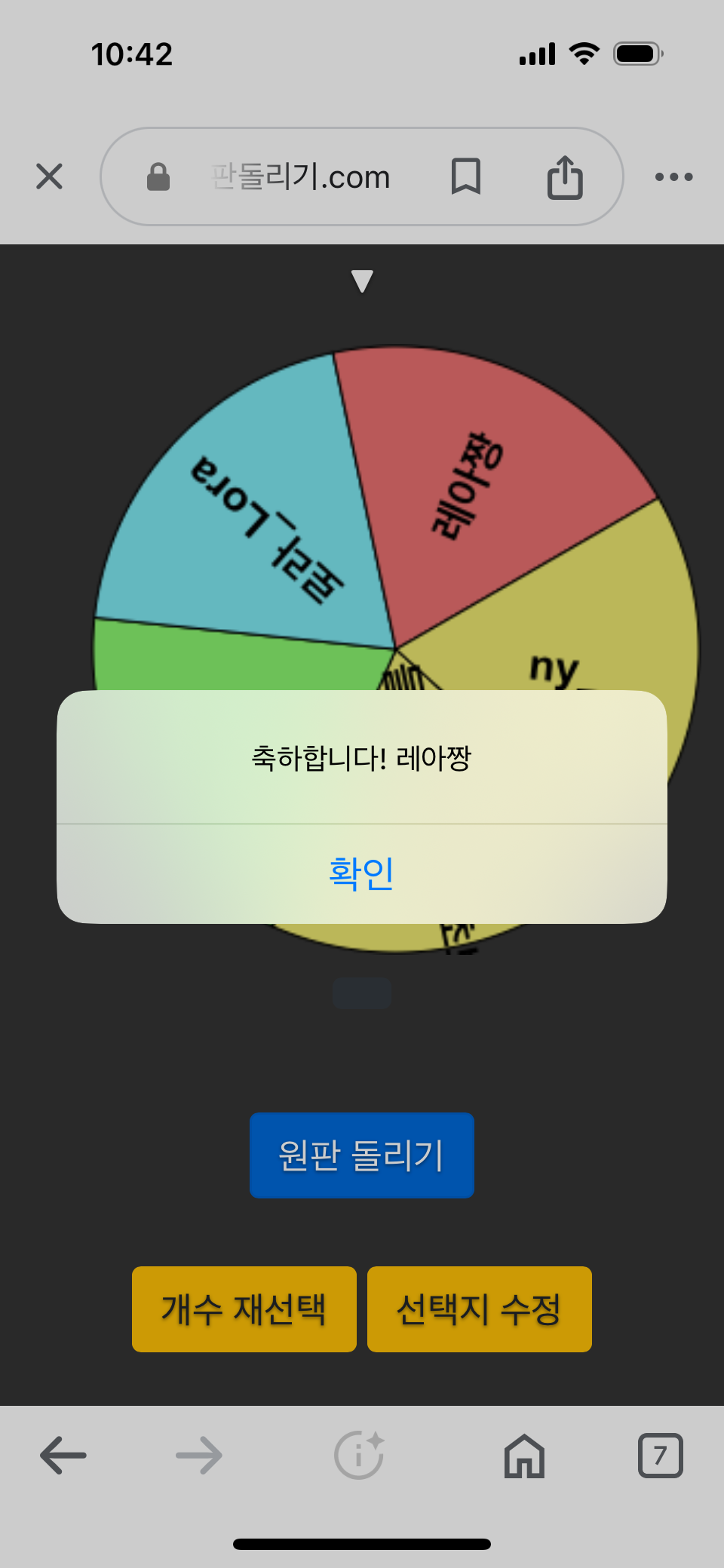Share the page via share icon
The height and width of the screenshot is (1568, 724).
pos(565,176)
